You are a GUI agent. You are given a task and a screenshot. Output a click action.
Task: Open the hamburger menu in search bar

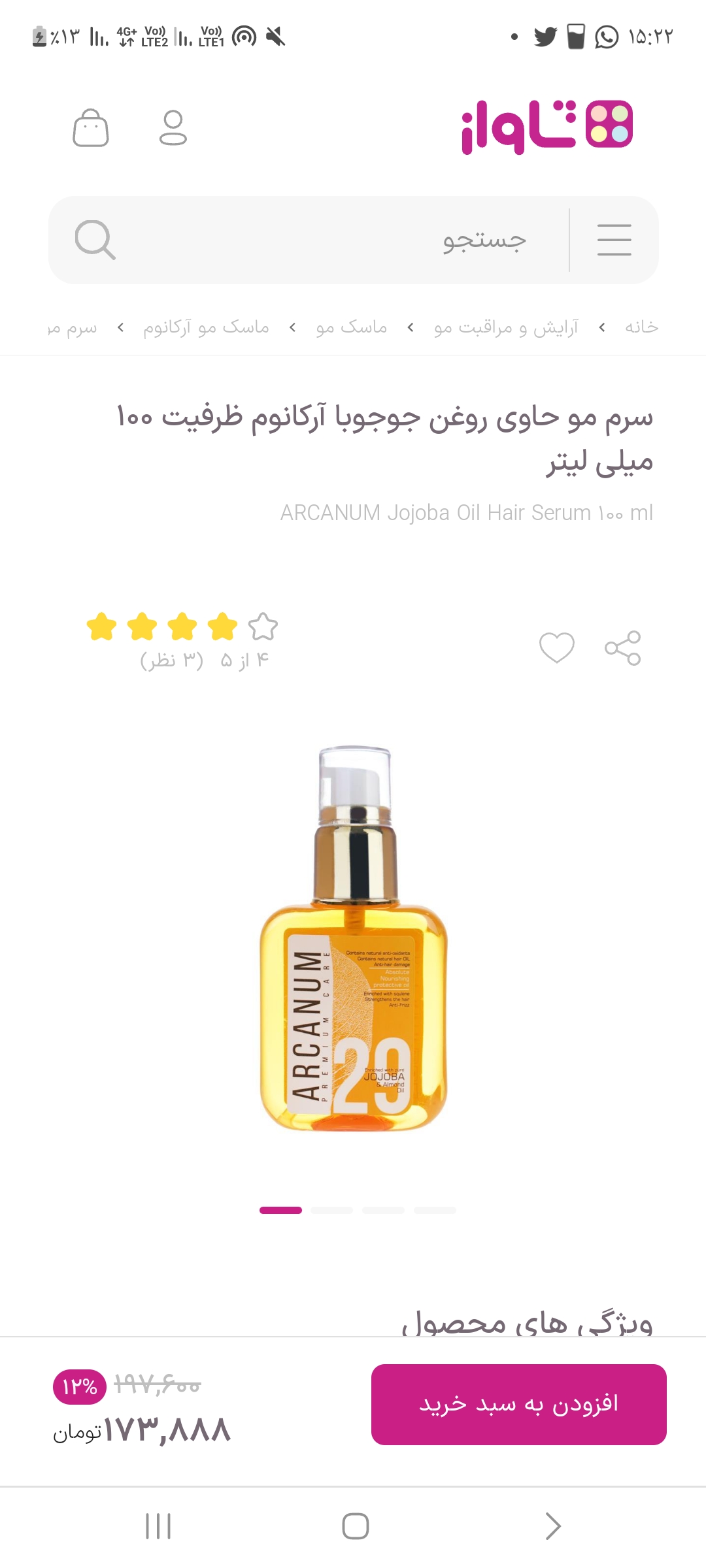pos(614,240)
